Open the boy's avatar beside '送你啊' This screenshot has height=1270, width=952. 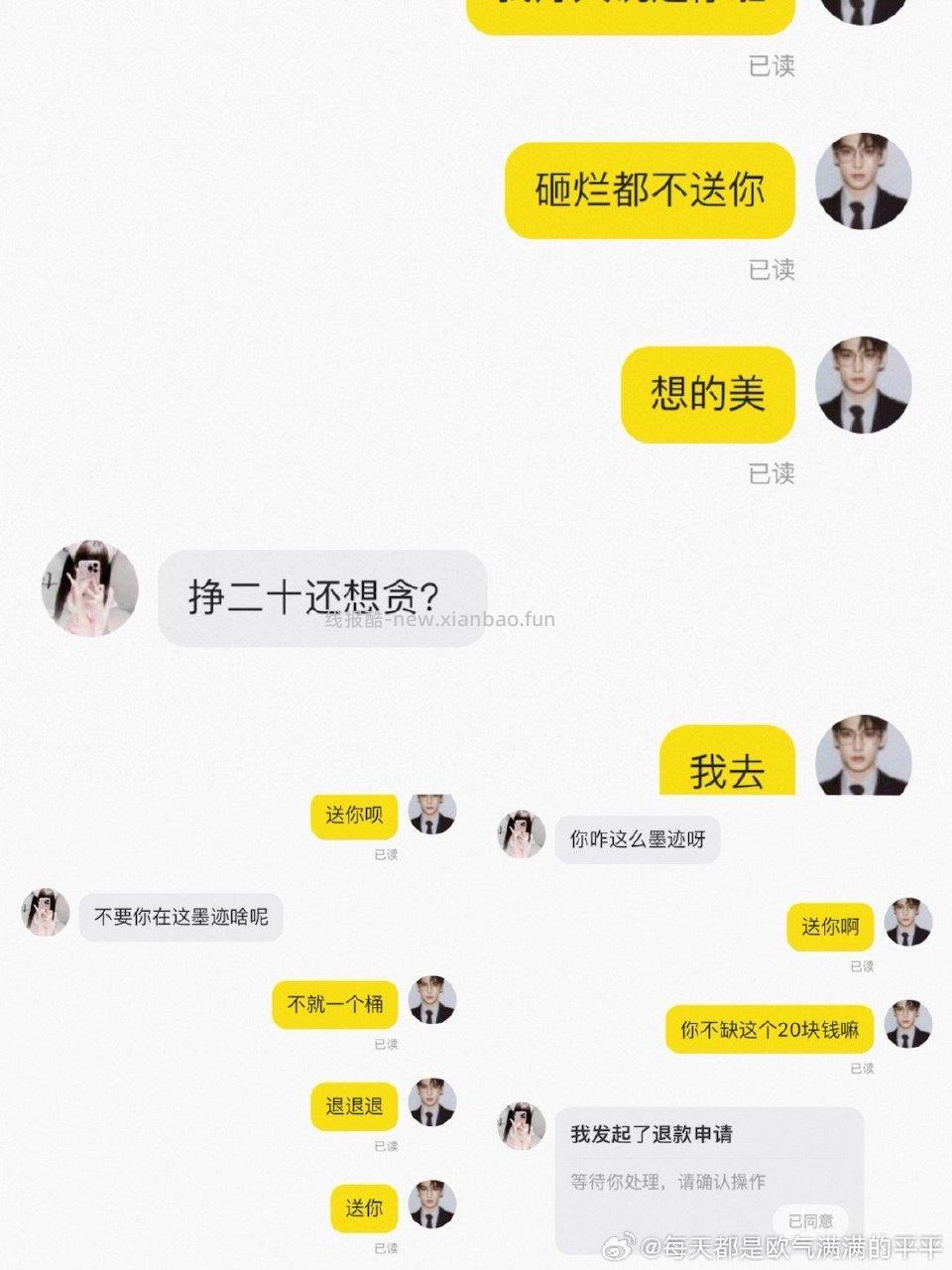click(907, 925)
